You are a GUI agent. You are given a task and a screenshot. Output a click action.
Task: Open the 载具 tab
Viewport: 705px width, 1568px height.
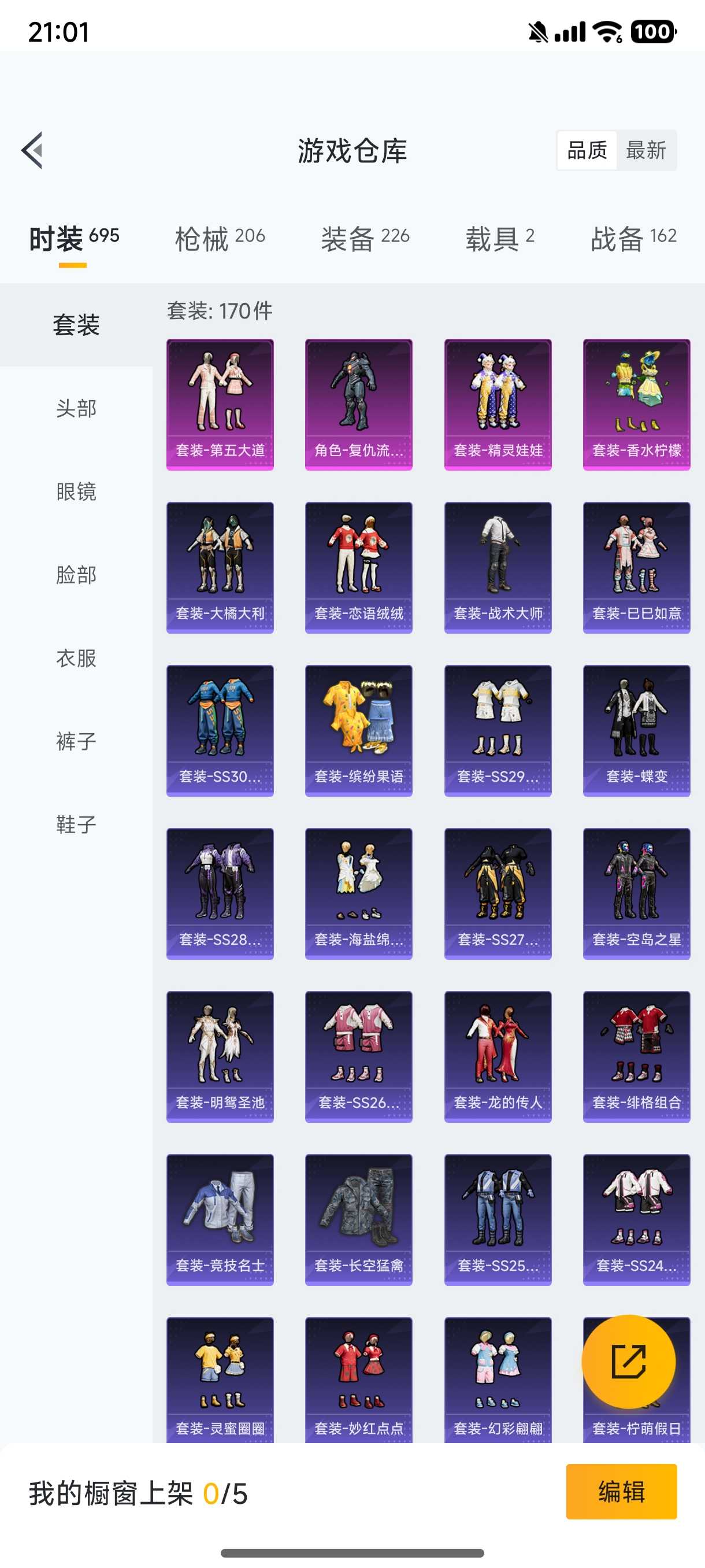[500, 238]
